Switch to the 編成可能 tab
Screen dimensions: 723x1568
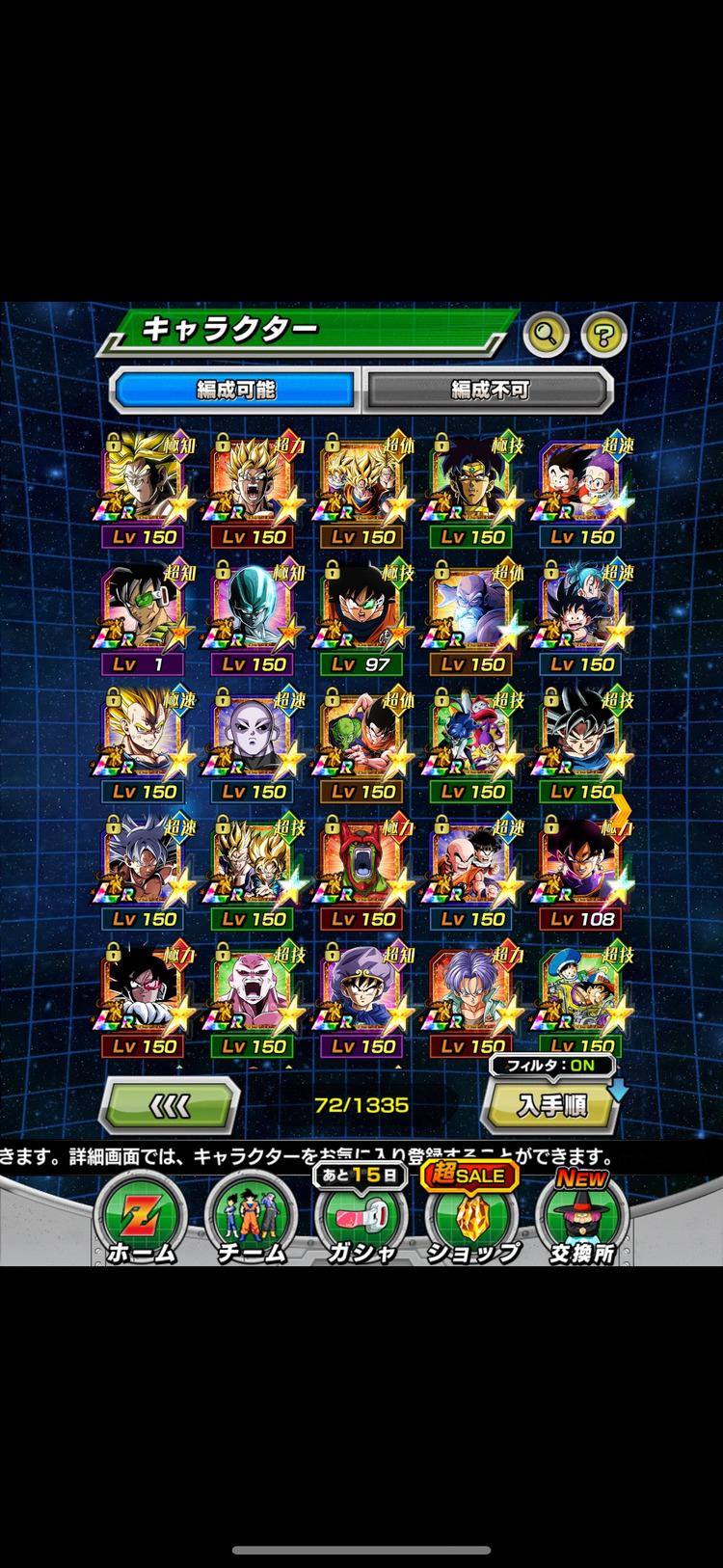[235, 390]
